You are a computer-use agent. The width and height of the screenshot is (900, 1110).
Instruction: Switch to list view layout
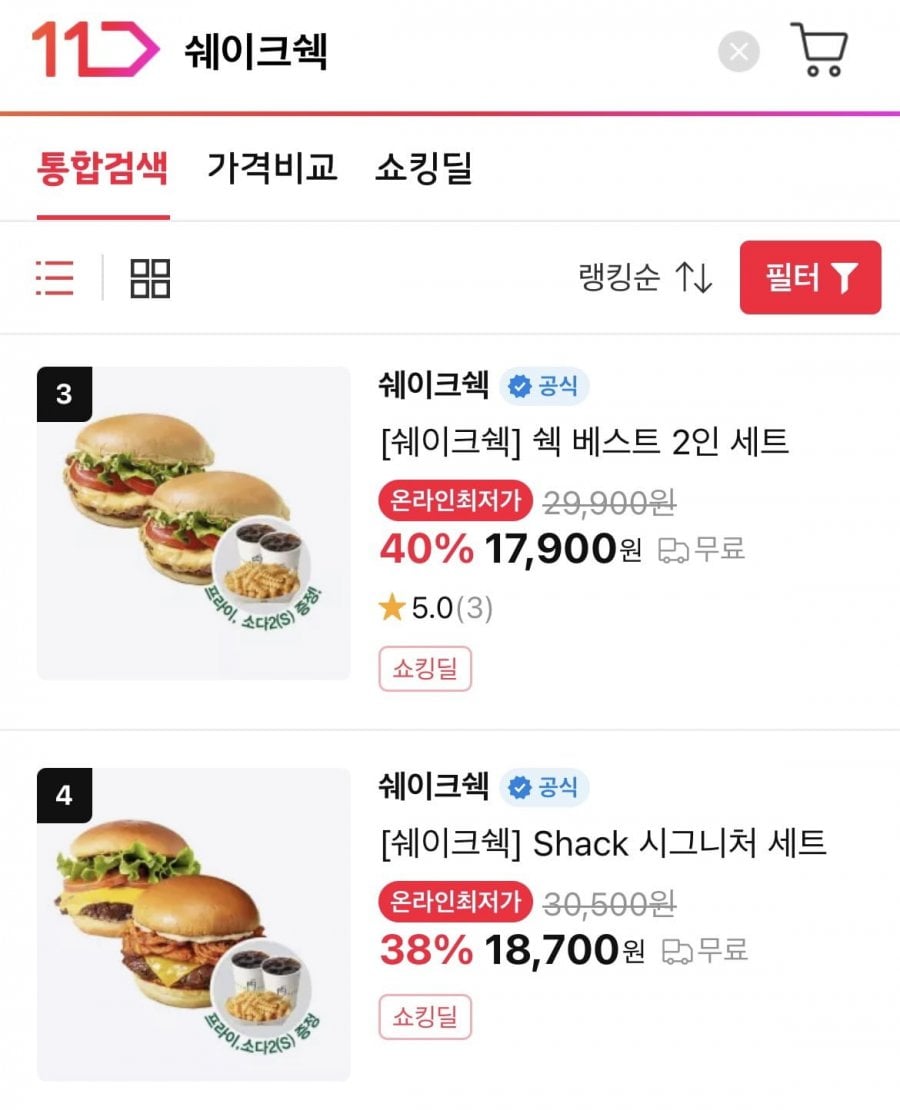pos(55,278)
